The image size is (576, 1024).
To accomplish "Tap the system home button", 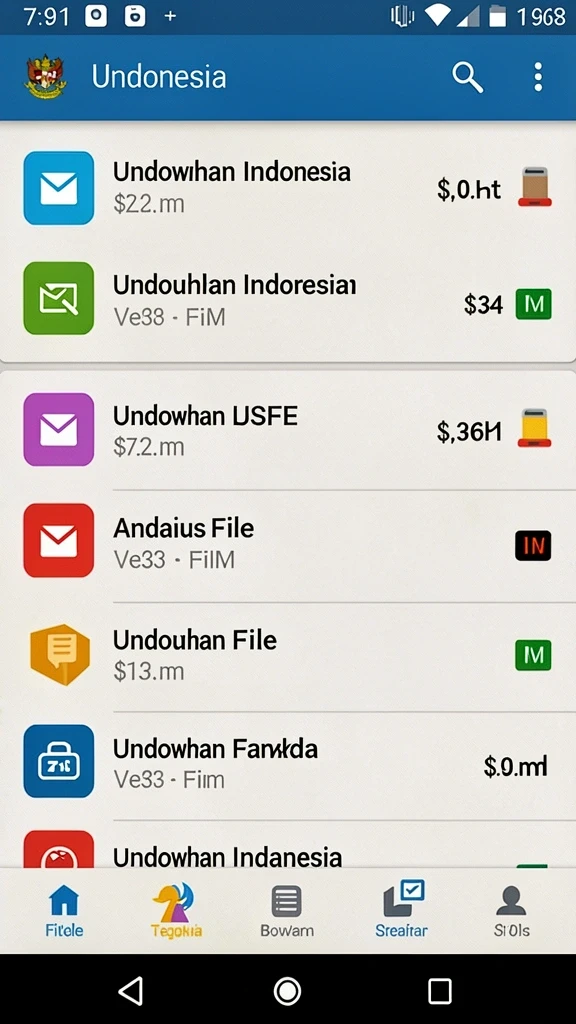I will coord(287,991).
